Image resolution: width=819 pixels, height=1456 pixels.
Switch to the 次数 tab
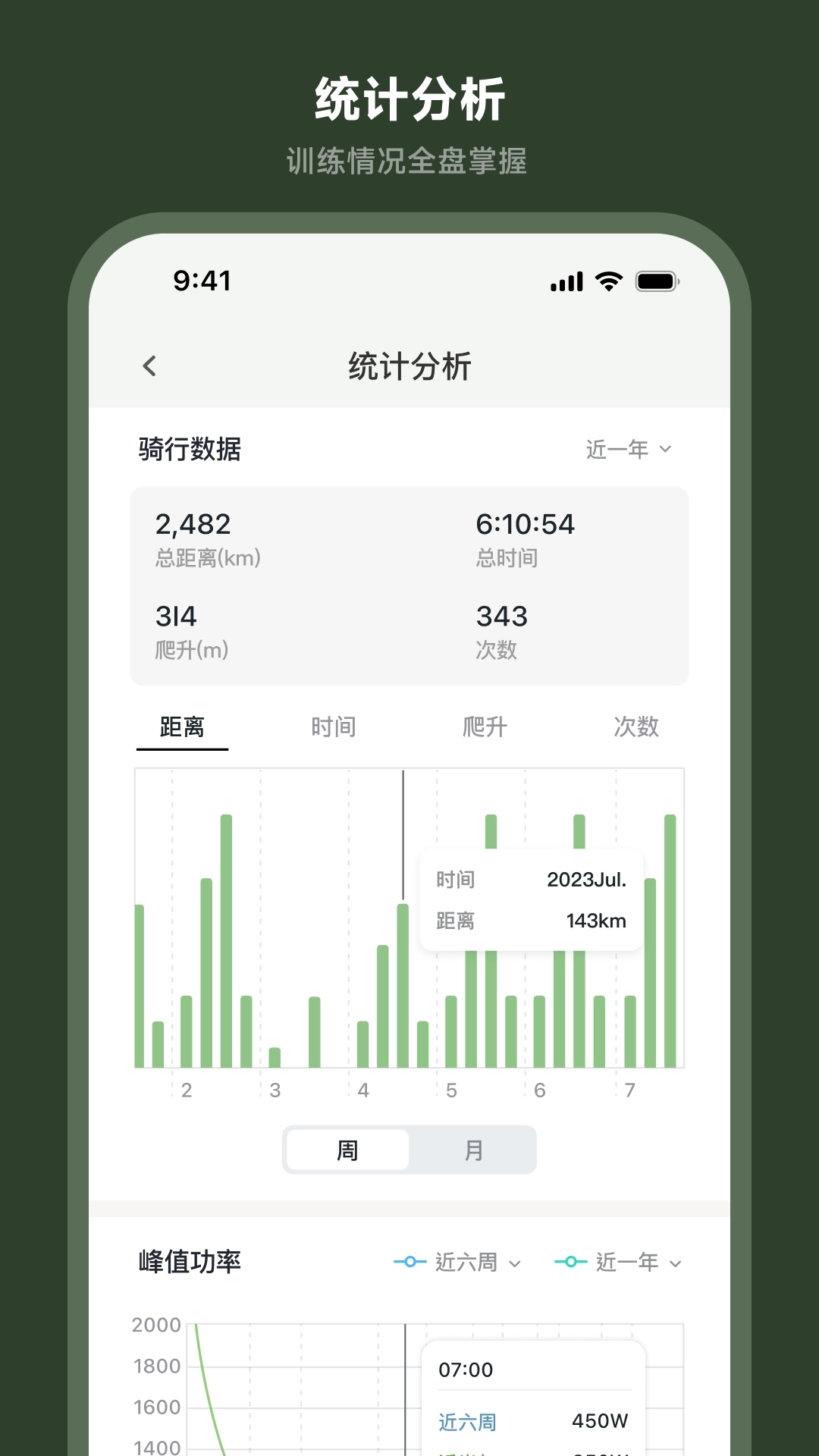tap(637, 726)
